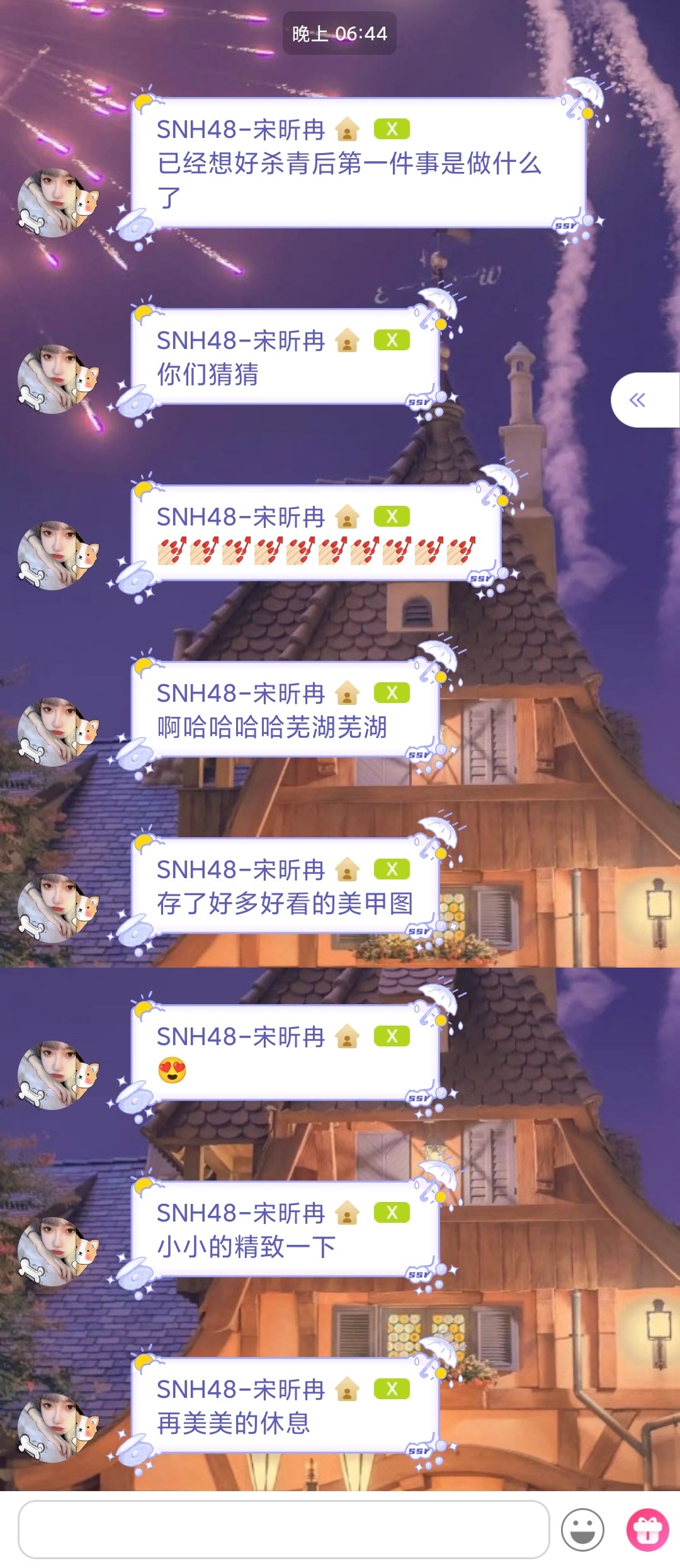Open avatar beside 存了好多好看的美甲图 message

[58, 908]
